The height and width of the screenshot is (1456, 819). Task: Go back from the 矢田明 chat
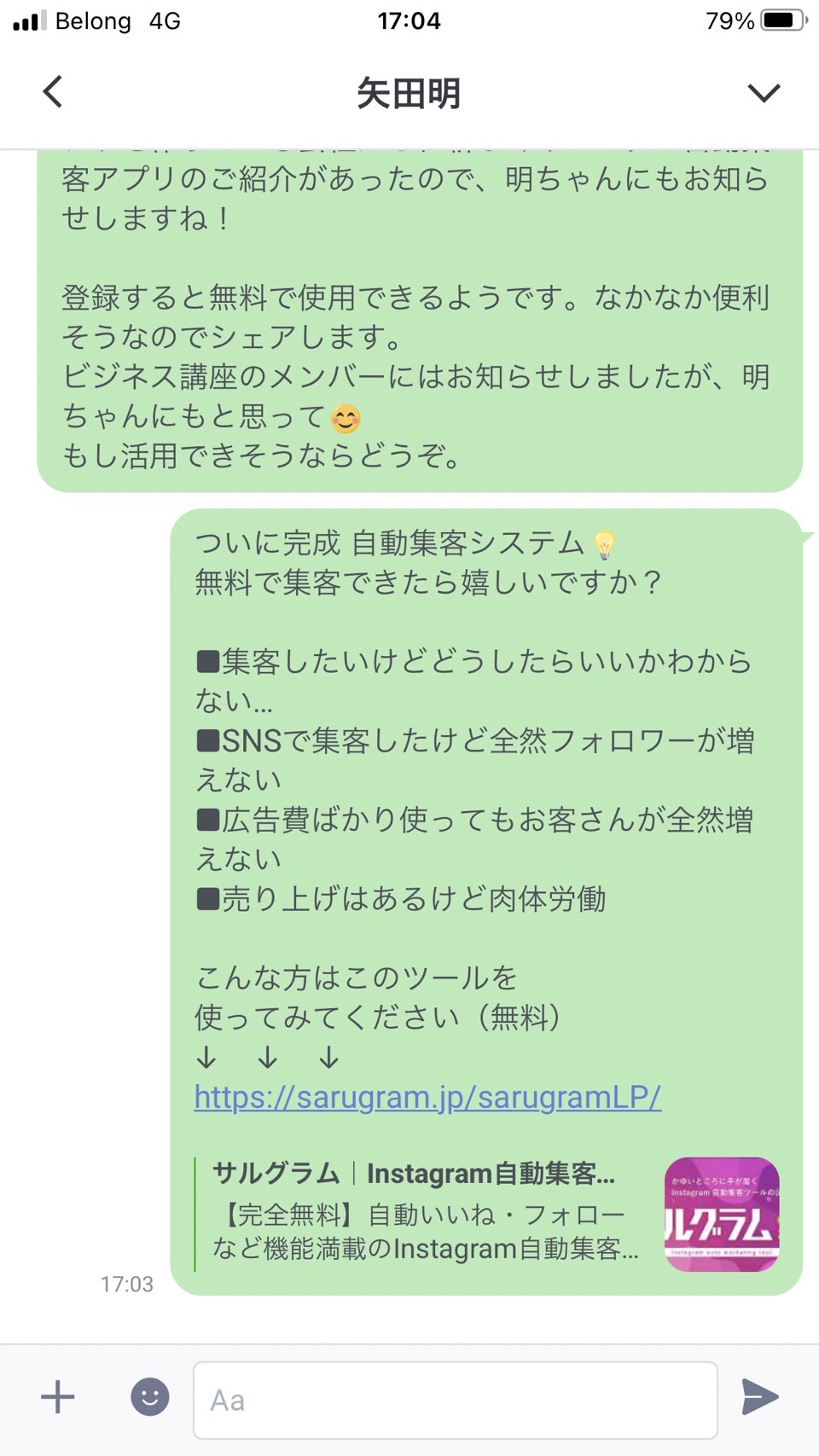(53, 92)
